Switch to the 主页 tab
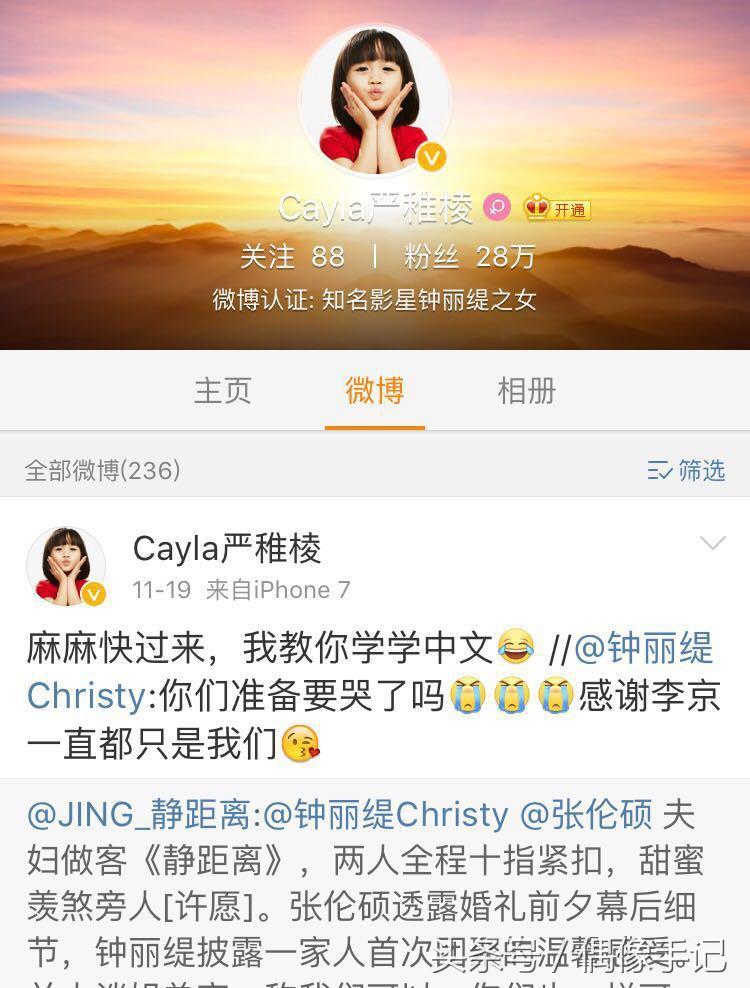Image resolution: width=750 pixels, height=988 pixels. click(222, 390)
